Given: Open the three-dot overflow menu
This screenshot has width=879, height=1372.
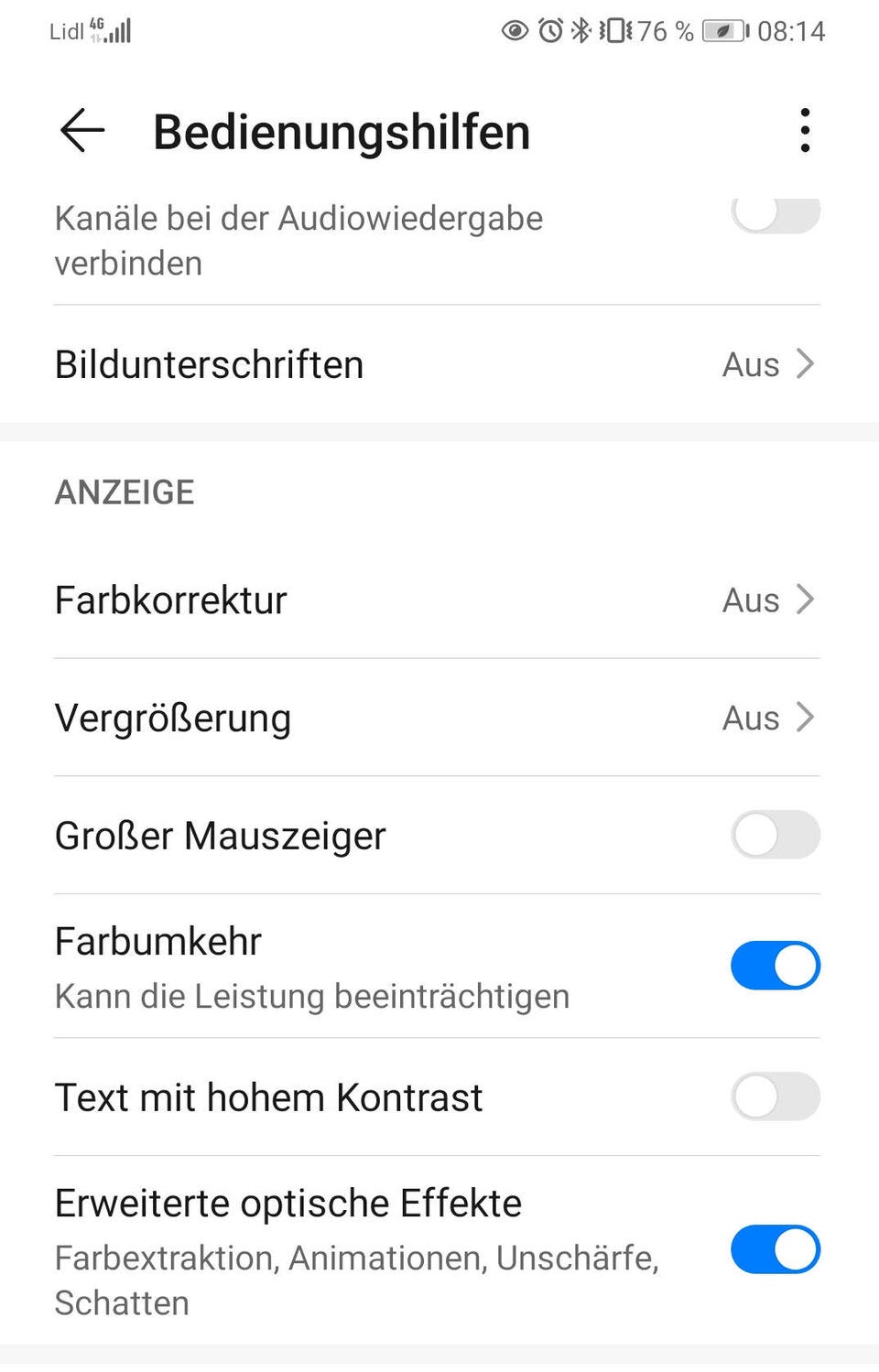Looking at the screenshot, I should (805, 131).
